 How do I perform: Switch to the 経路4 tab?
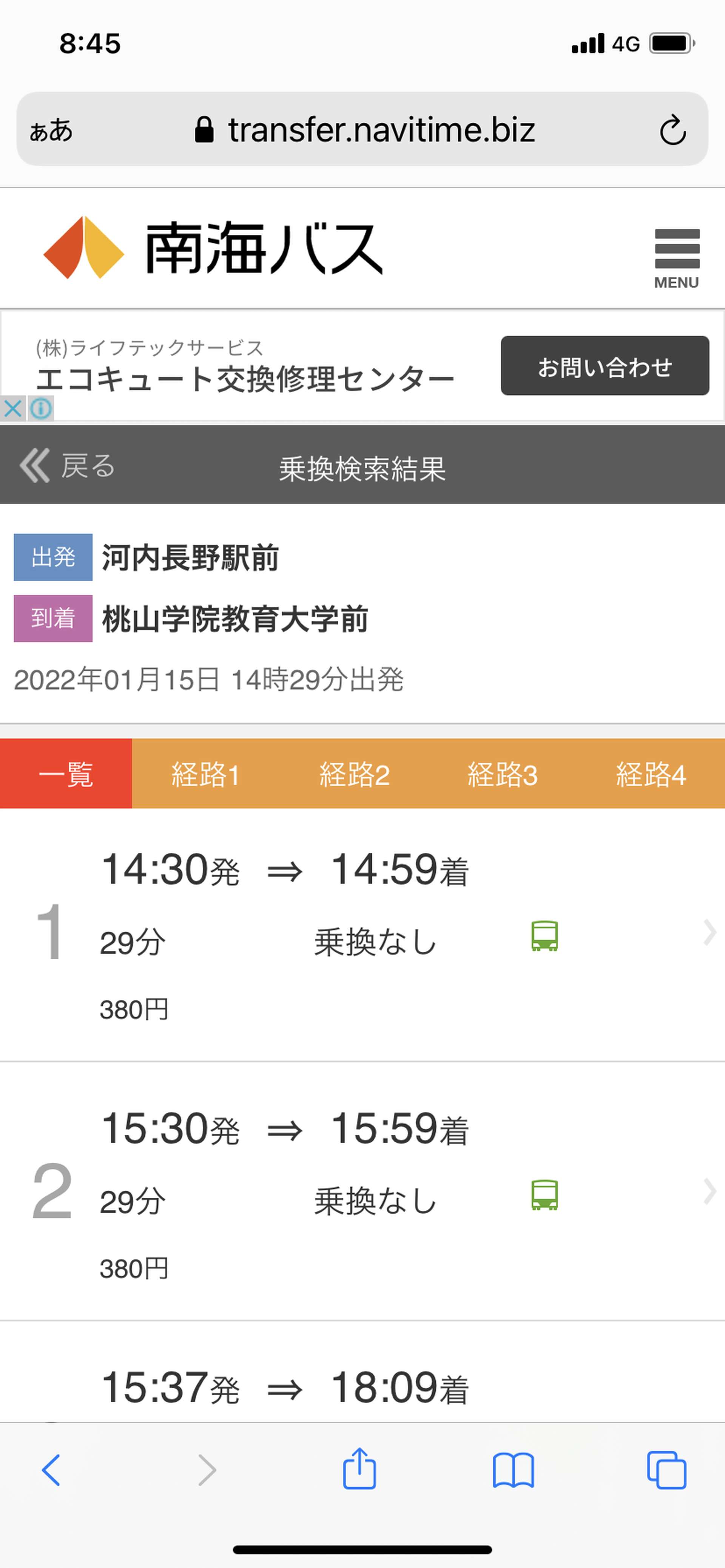coord(651,774)
